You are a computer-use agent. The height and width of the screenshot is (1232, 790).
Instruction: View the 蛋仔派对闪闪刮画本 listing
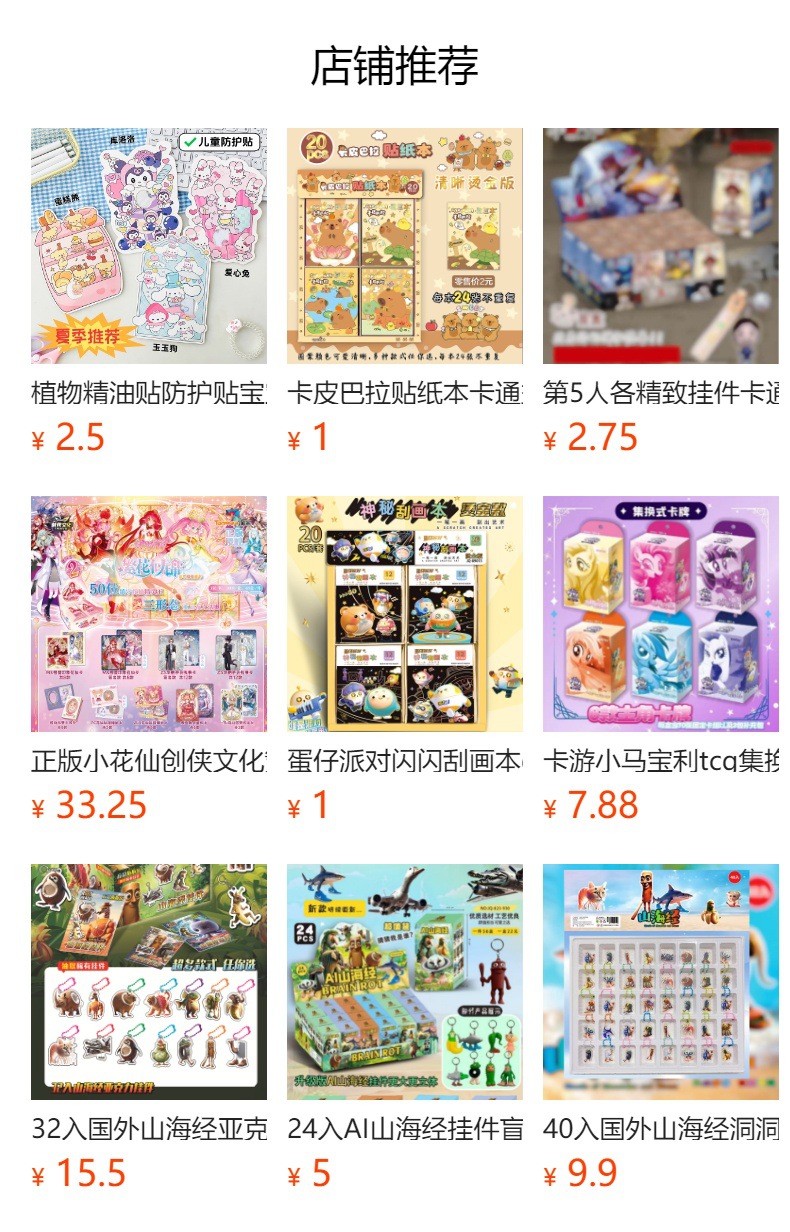click(x=404, y=614)
